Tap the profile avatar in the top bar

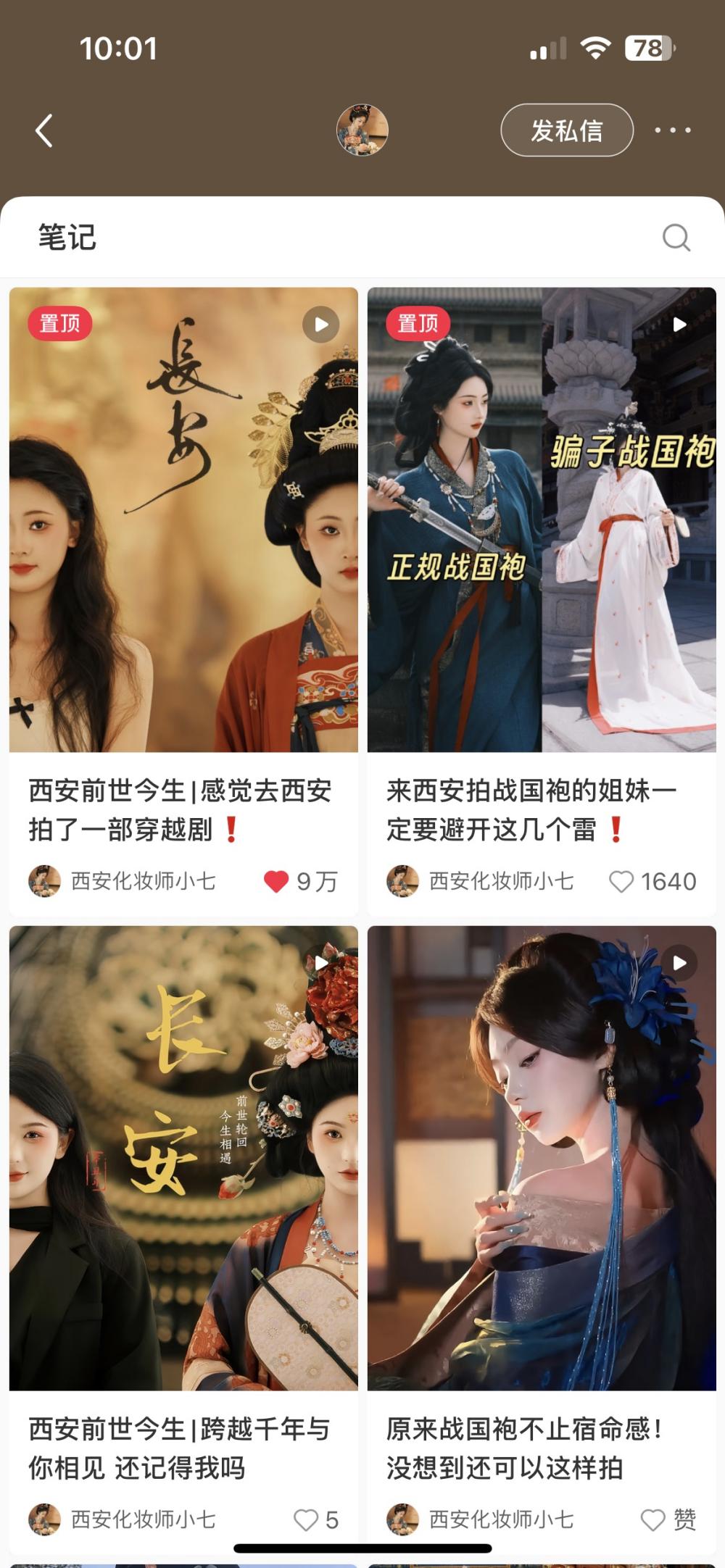(x=362, y=130)
